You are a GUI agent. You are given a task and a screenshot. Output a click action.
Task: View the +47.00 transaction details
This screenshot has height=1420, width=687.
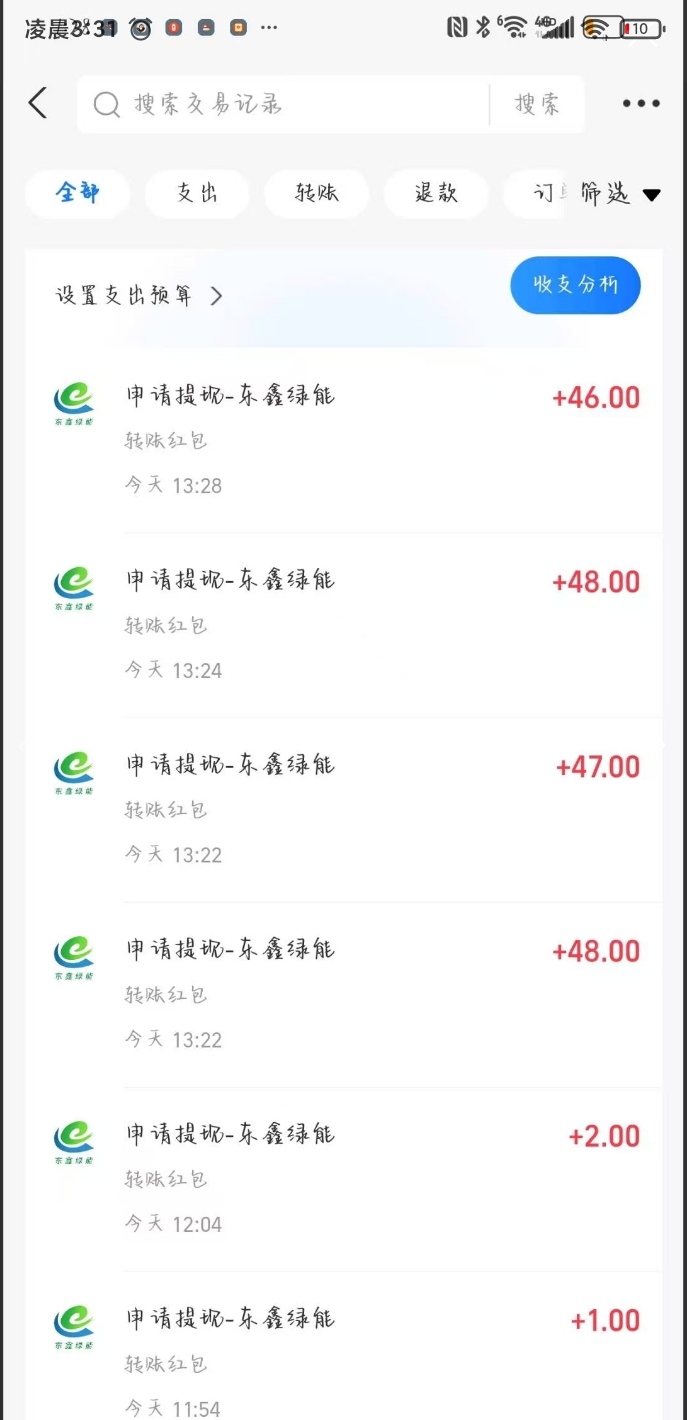(345, 809)
